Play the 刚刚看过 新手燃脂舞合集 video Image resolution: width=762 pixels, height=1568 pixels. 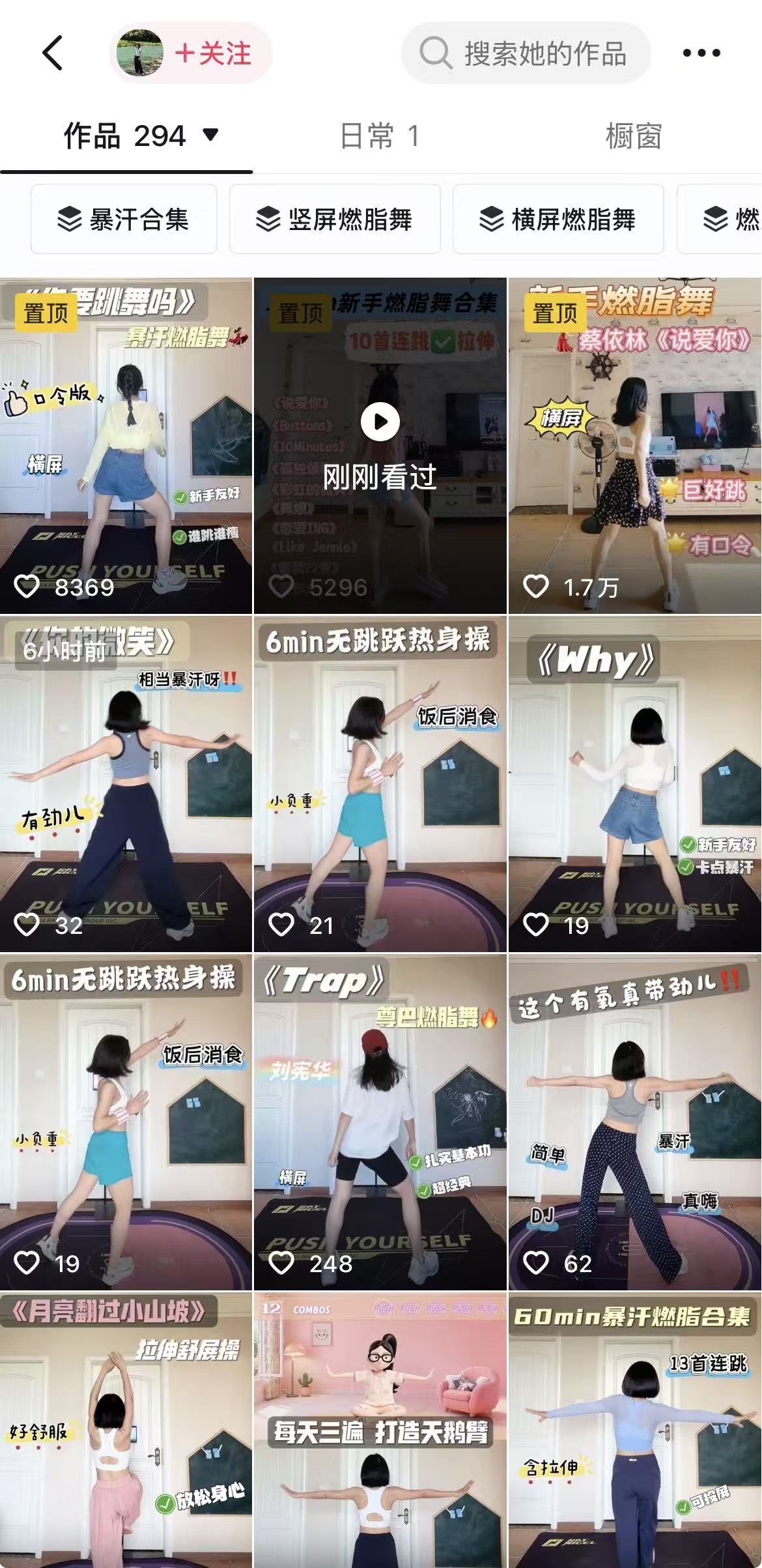coord(380,446)
